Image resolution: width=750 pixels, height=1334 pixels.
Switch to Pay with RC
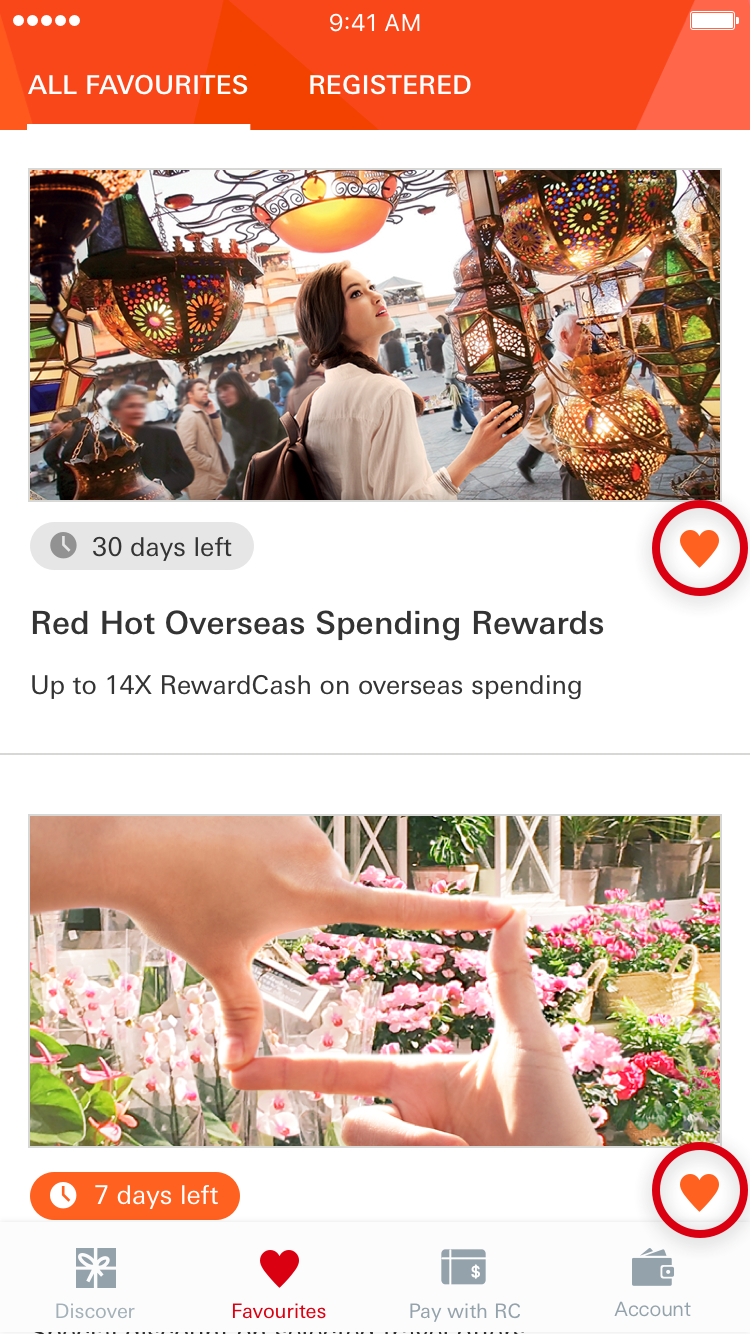464,1283
